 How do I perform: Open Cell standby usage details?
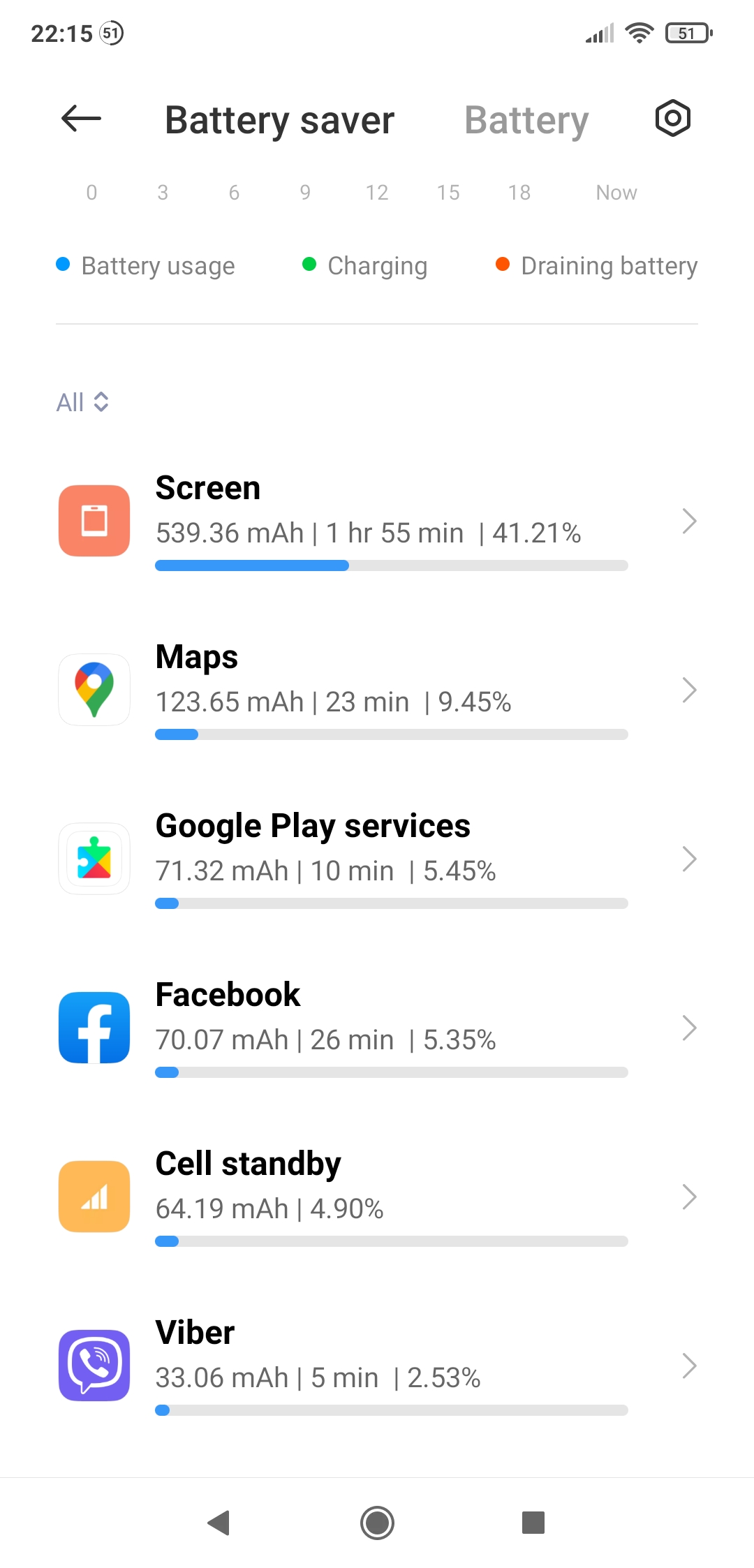click(x=377, y=1197)
